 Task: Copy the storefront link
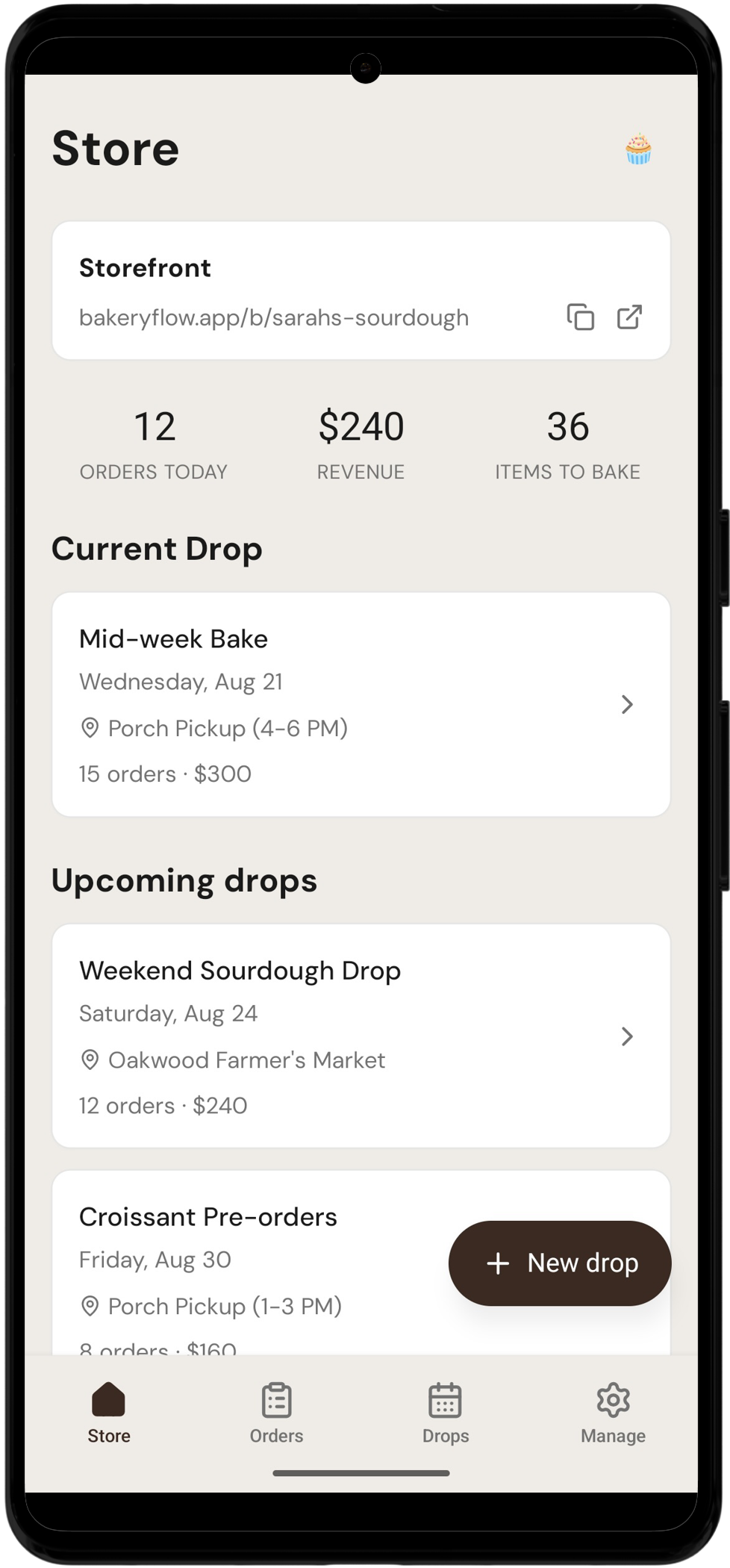coord(581,317)
